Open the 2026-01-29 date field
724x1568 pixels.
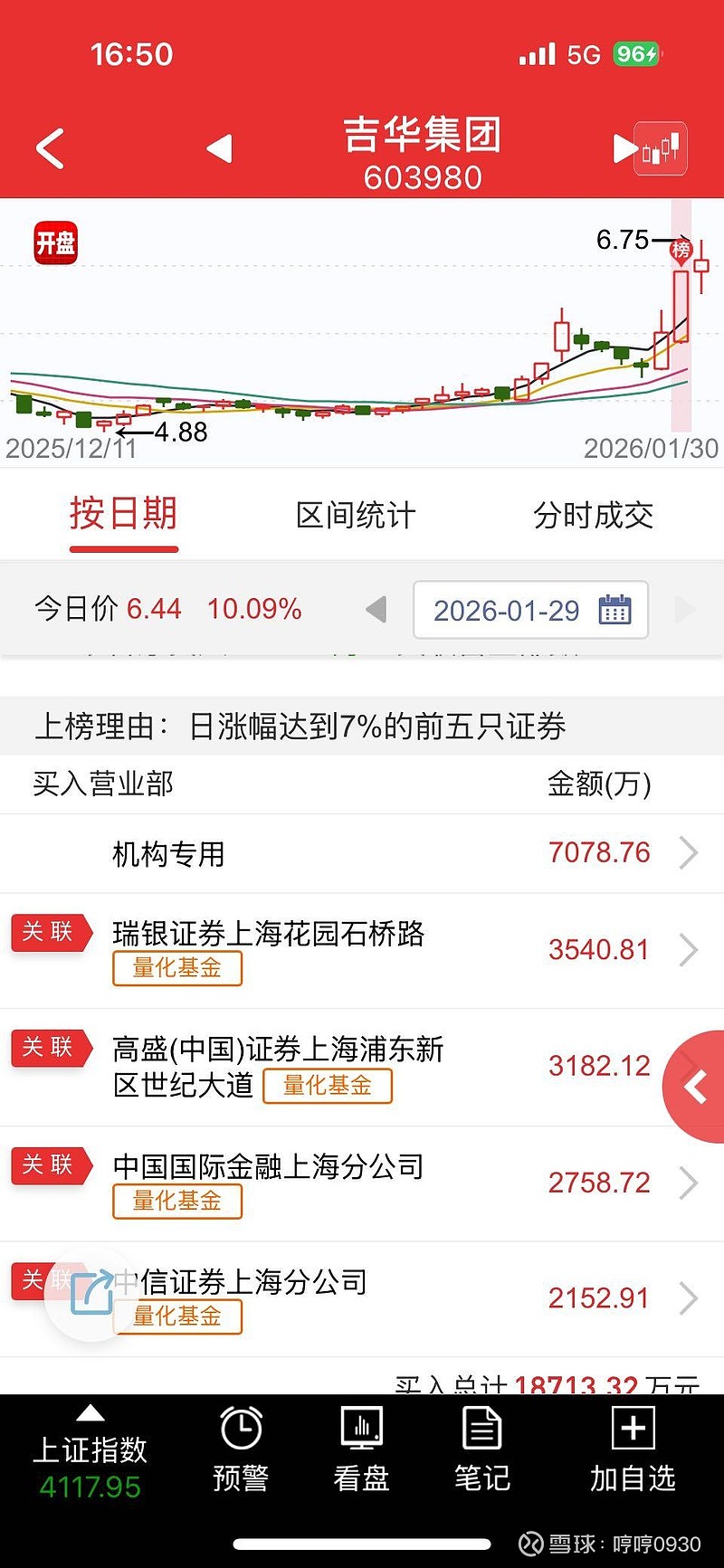point(507,610)
